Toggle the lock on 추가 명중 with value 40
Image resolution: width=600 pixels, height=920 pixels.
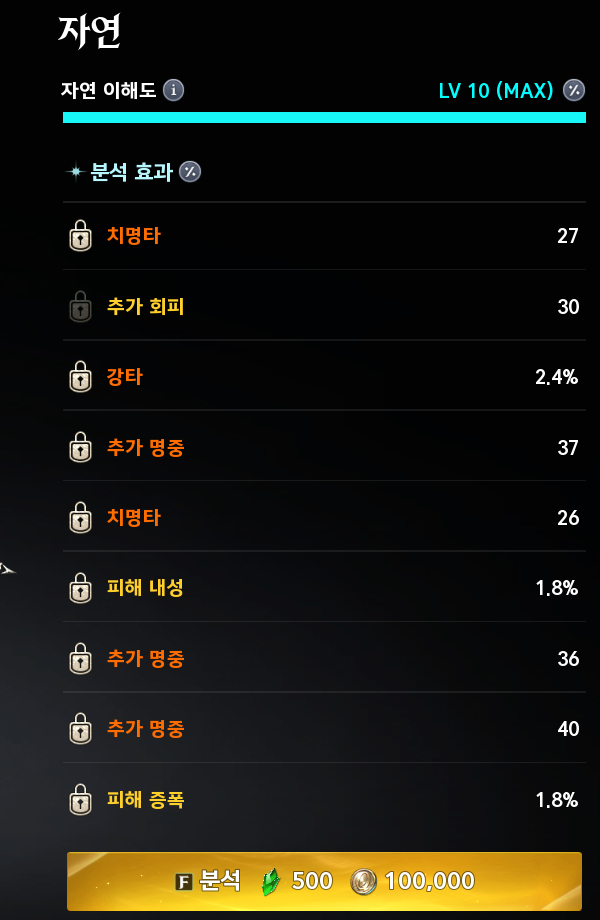pyautogui.click(x=80, y=729)
